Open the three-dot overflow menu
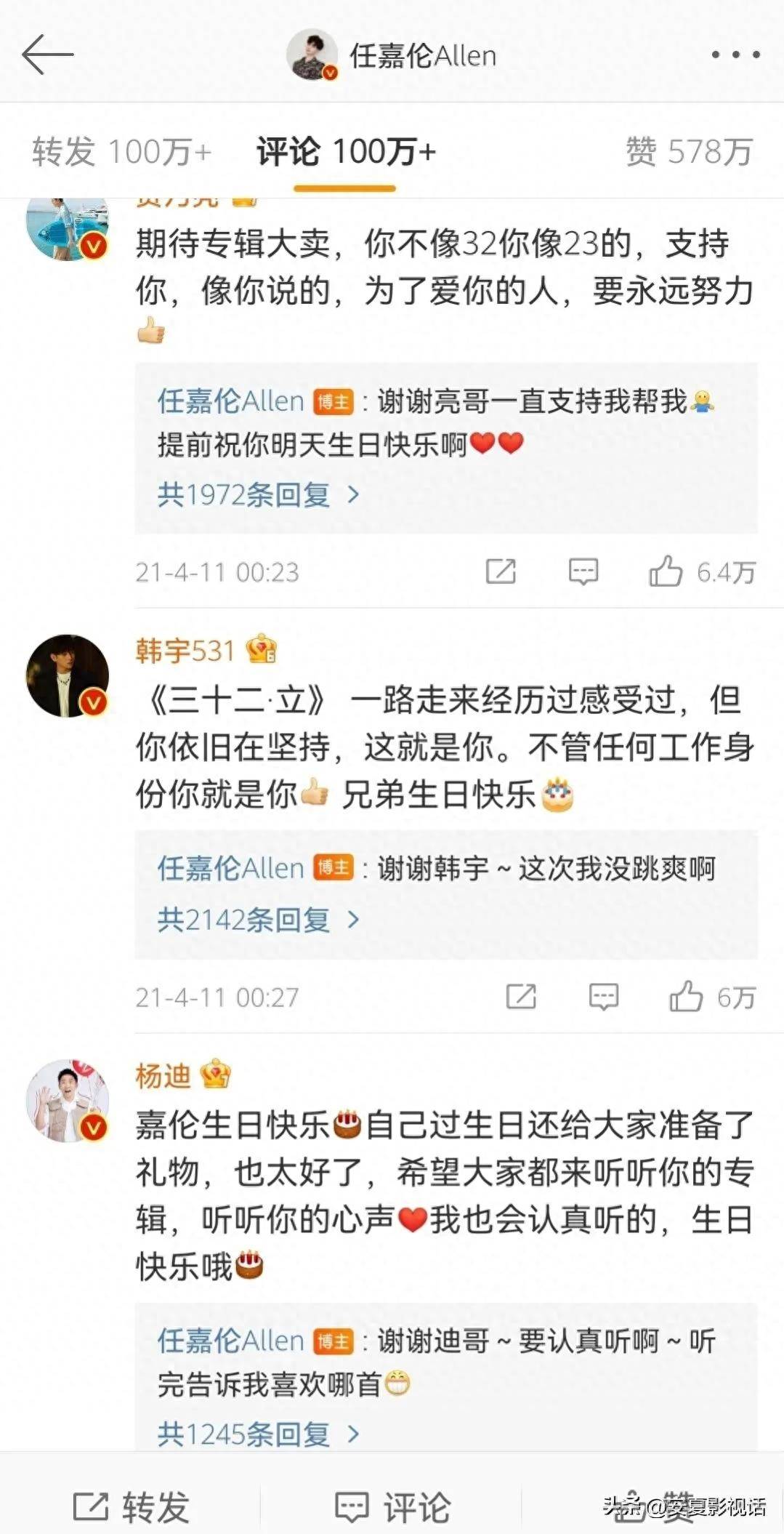 (735, 55)
